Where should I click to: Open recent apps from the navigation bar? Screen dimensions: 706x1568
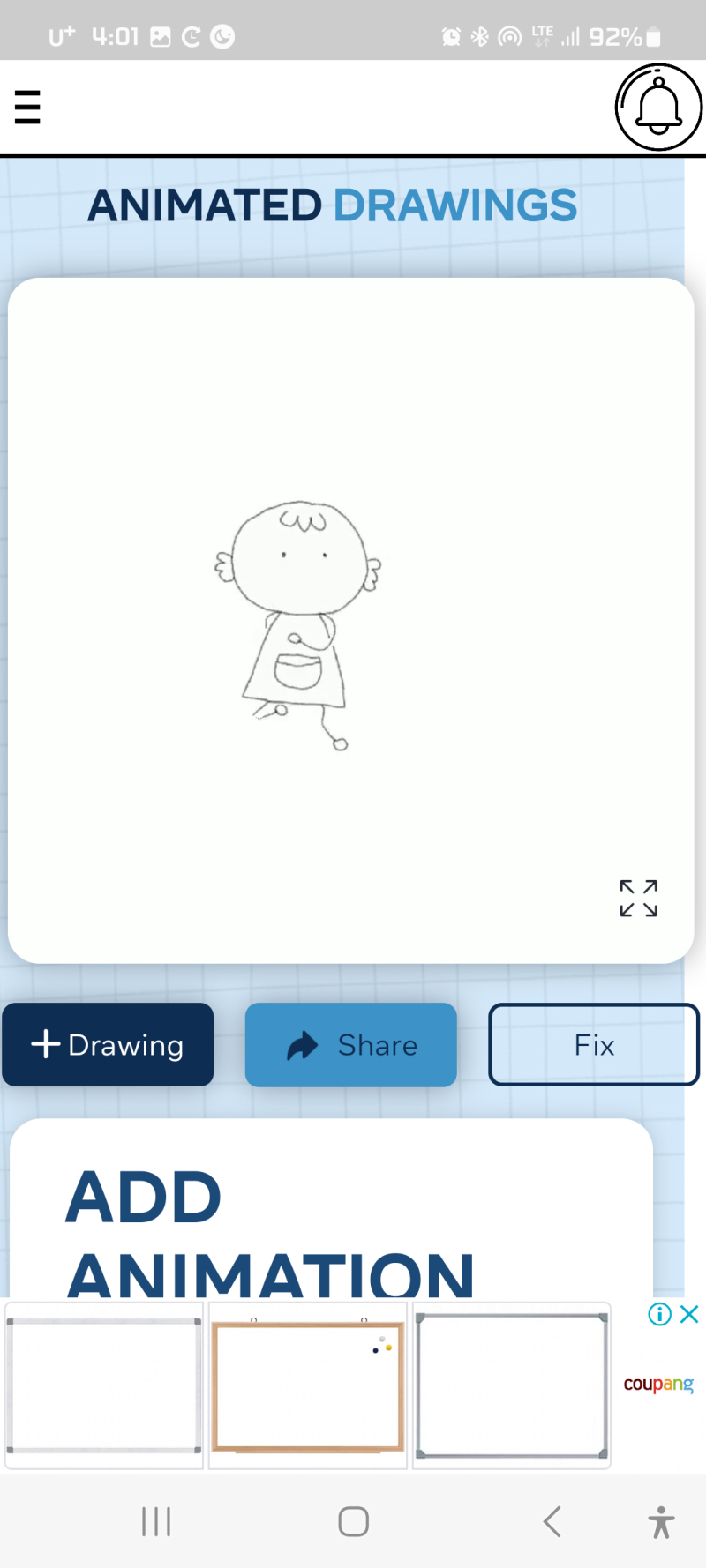click(156, 1520)
